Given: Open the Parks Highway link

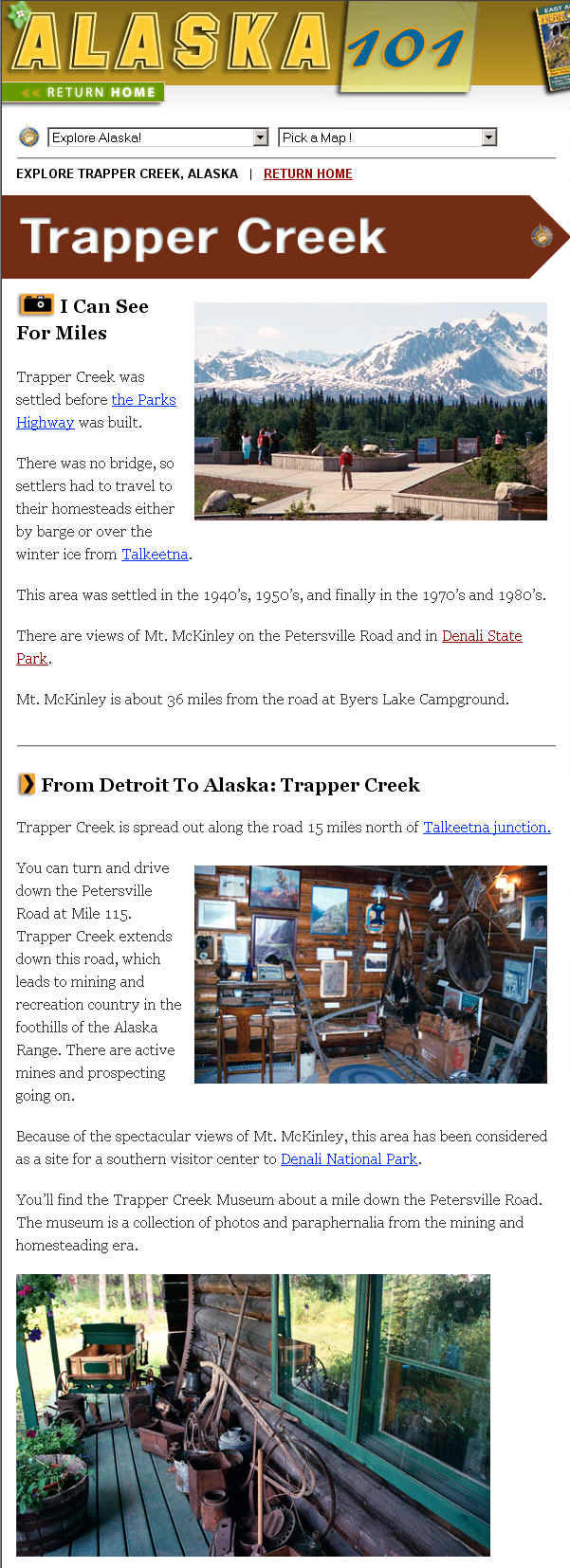Looking at the screenshot, I should [143, 400].
